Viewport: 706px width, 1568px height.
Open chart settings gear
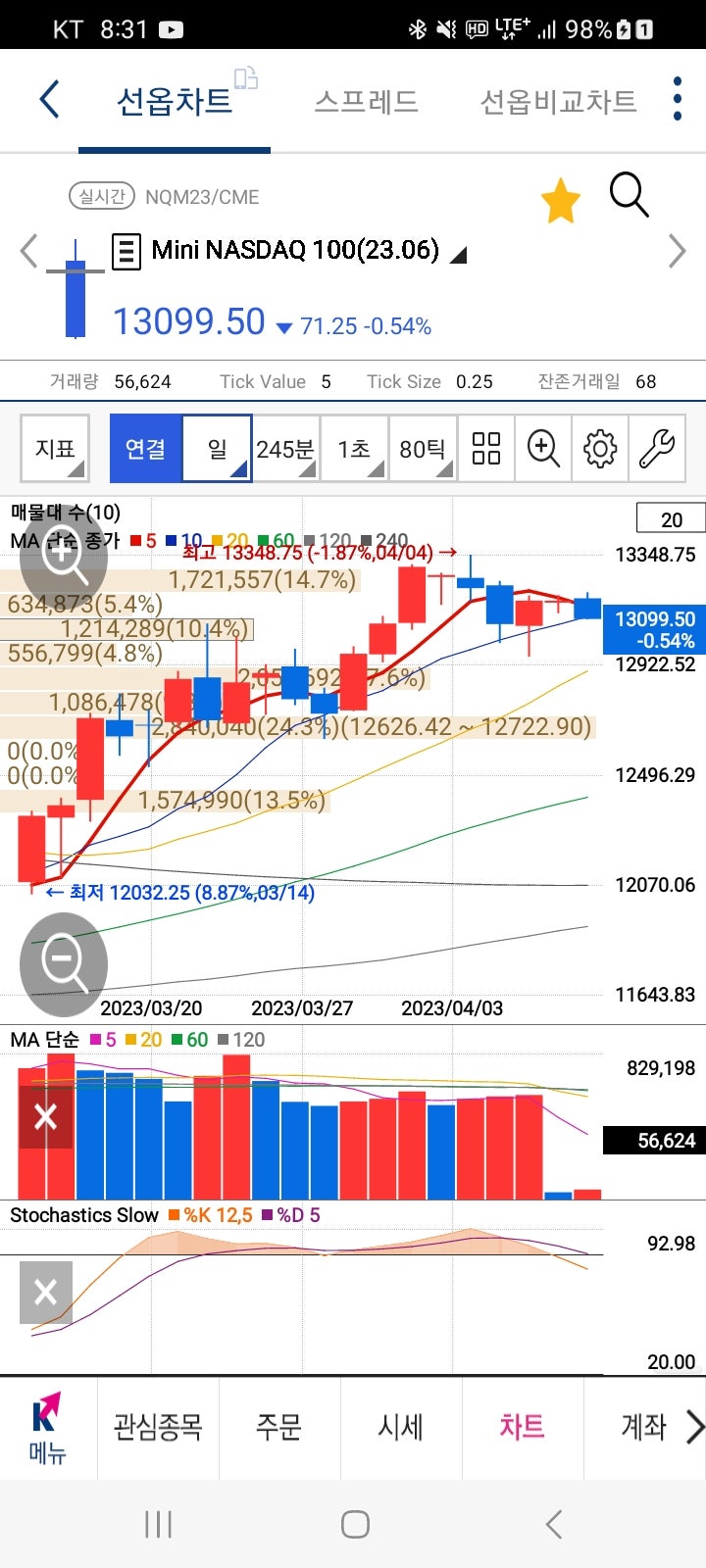(x=600, y=449)
